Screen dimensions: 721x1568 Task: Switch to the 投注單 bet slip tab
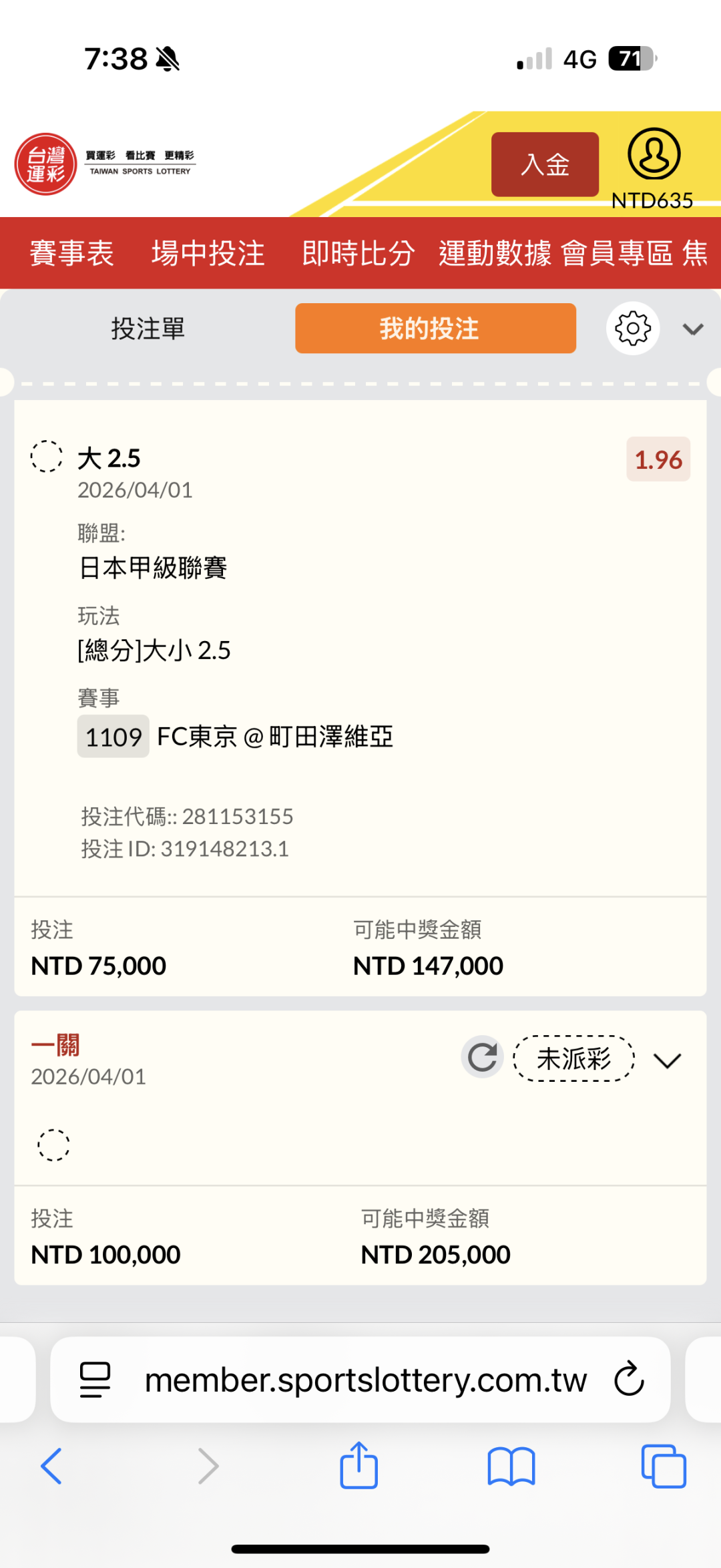coord(148,329)
